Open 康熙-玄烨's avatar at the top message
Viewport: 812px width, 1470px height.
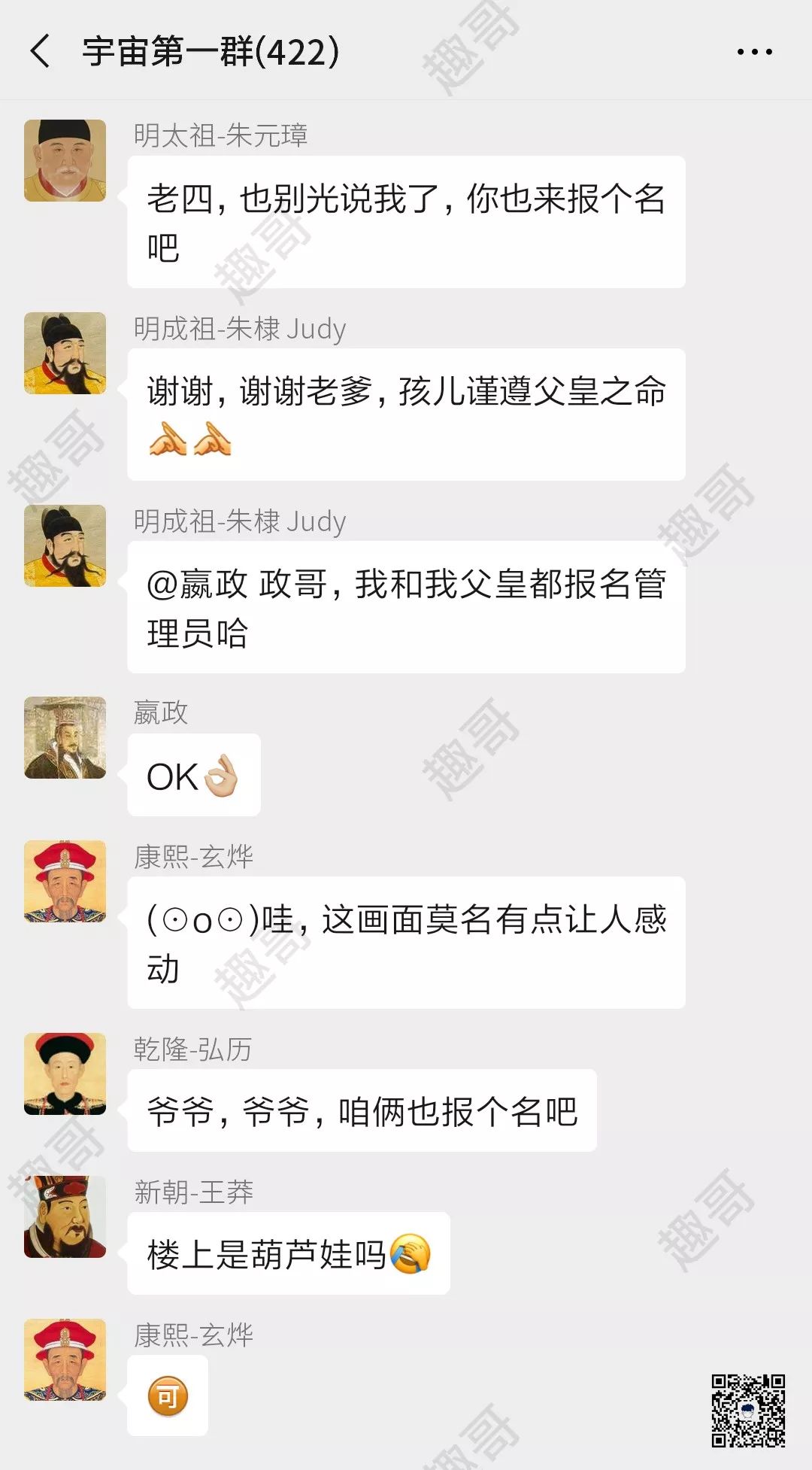coord(66,880)
